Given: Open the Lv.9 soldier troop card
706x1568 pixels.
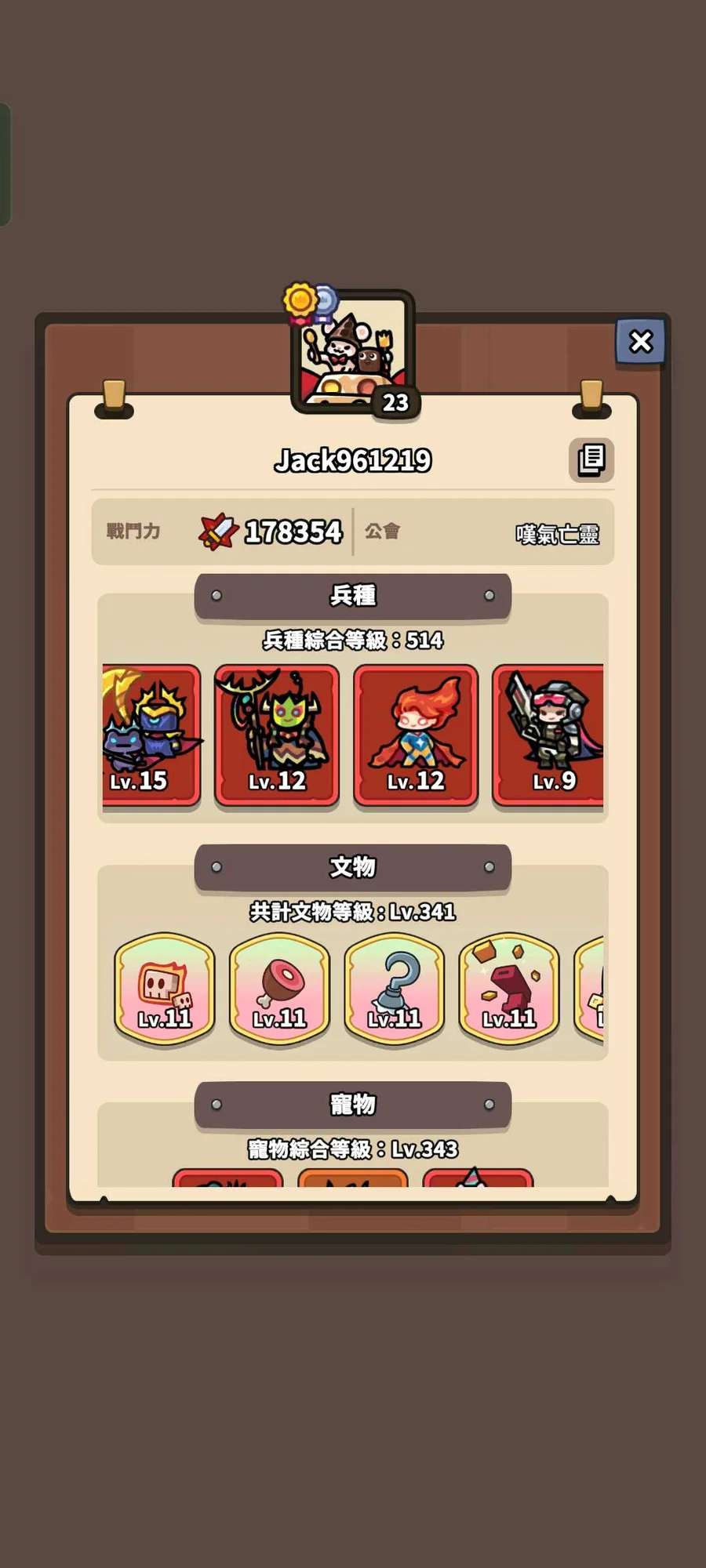Looking at the screenshot, I should tap(549, 735).
